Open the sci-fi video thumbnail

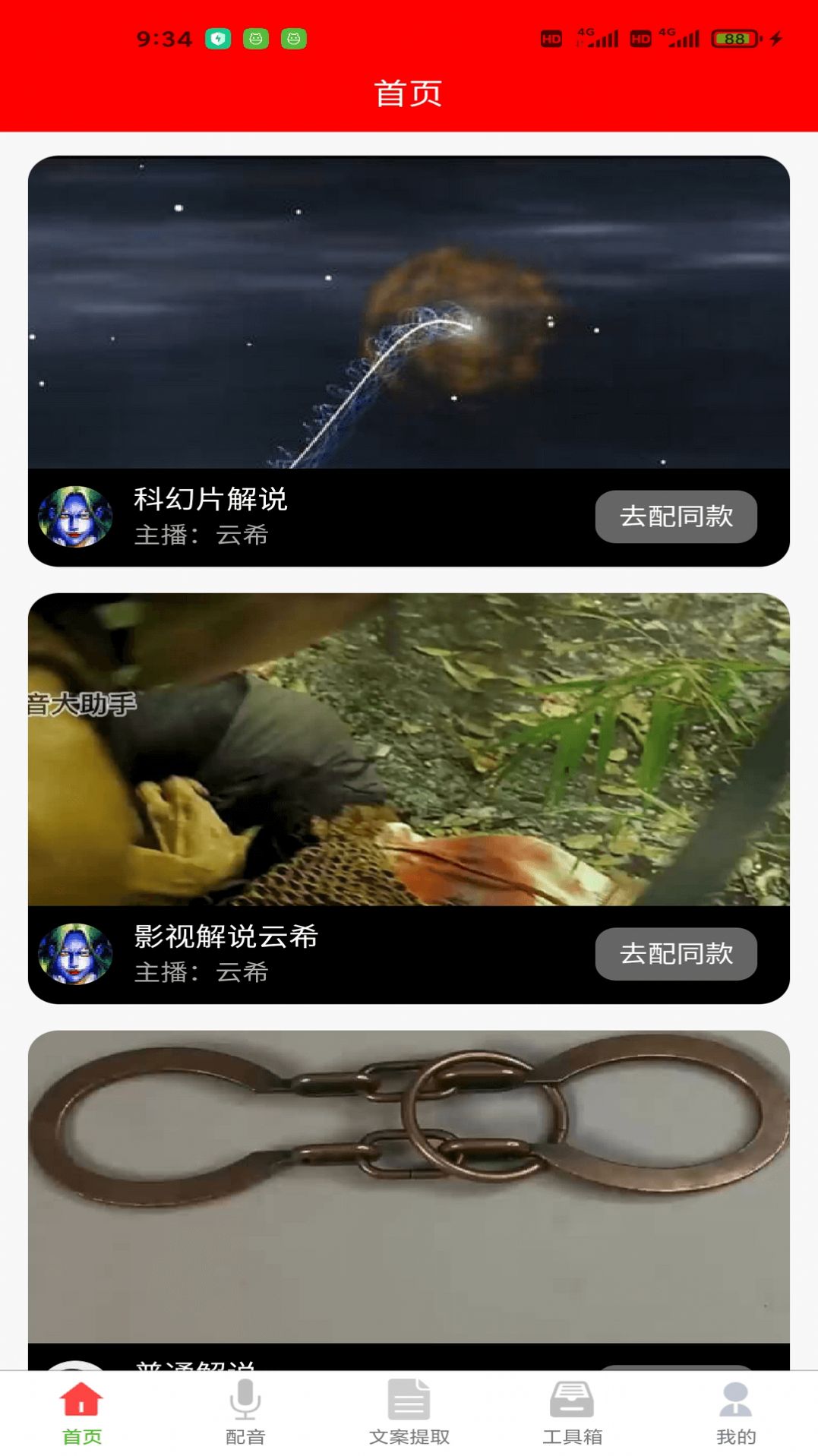tap(409, 315)
